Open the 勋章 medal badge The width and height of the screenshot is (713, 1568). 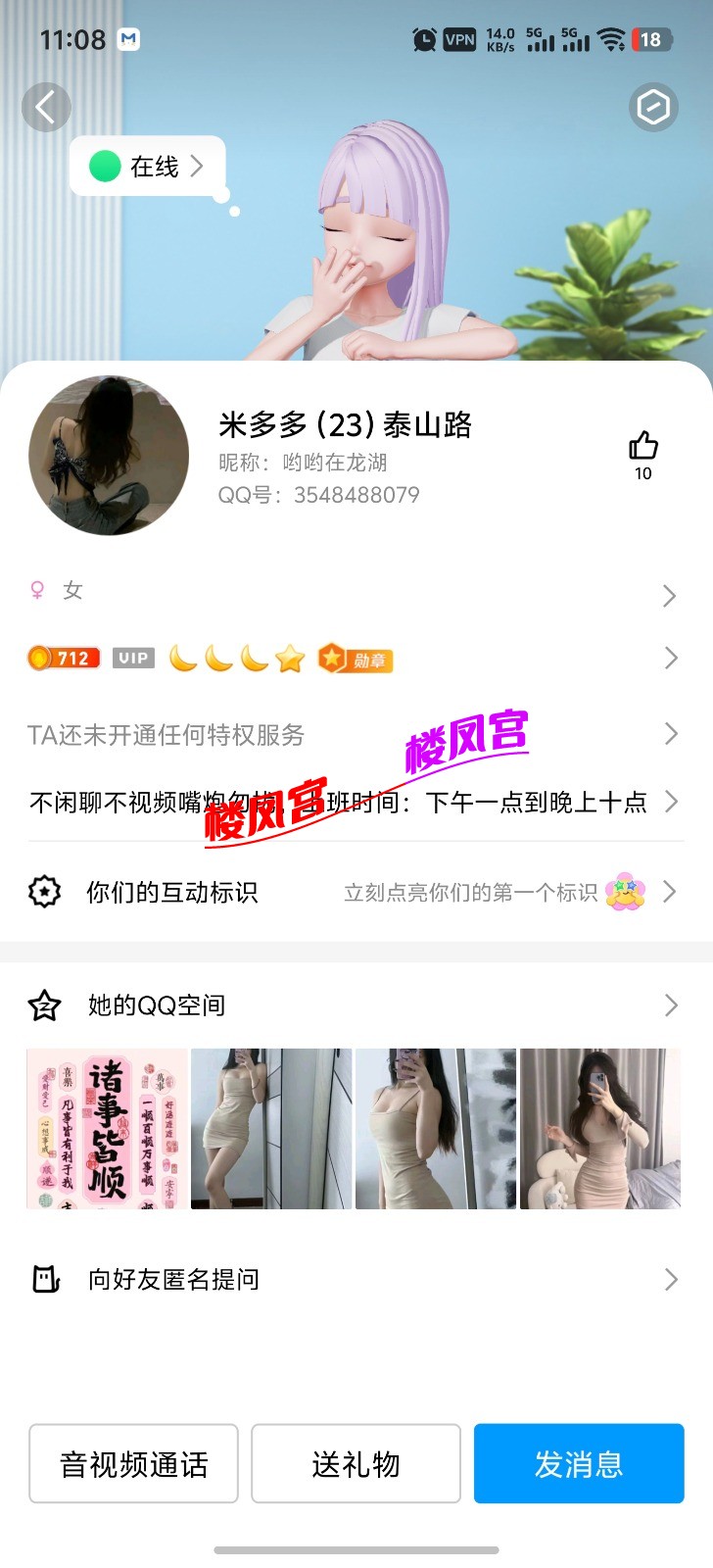(355, 658)
